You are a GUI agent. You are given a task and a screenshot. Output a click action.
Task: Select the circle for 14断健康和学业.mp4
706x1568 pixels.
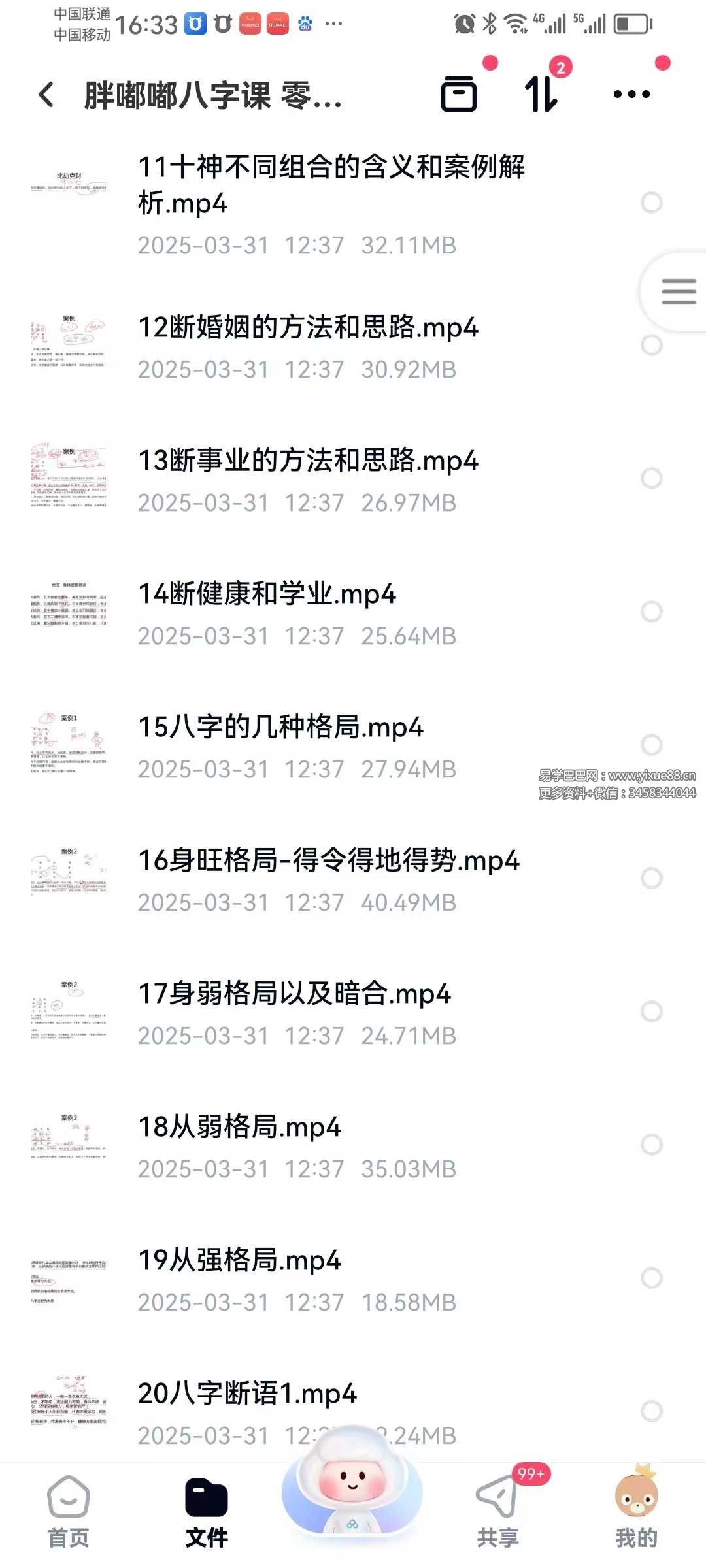(x=652, y=612)
